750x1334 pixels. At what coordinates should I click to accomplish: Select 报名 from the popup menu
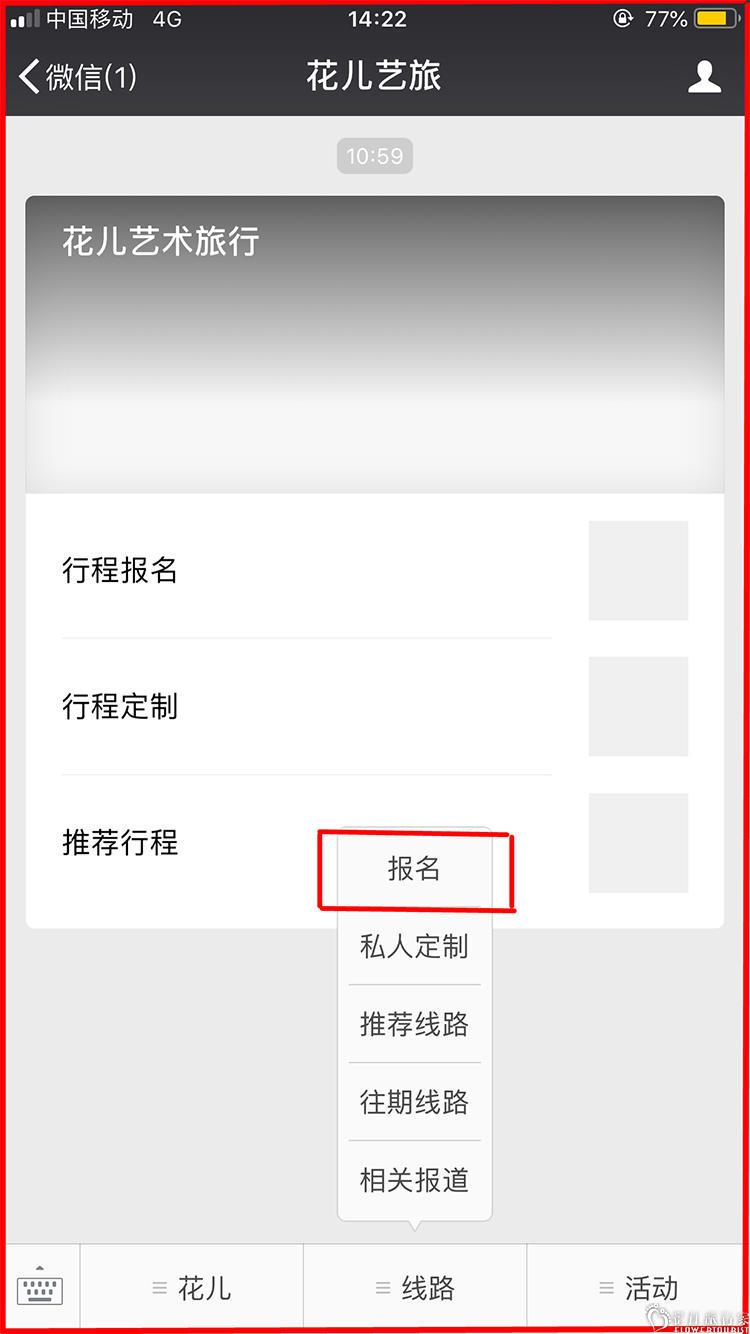(414, 868)
